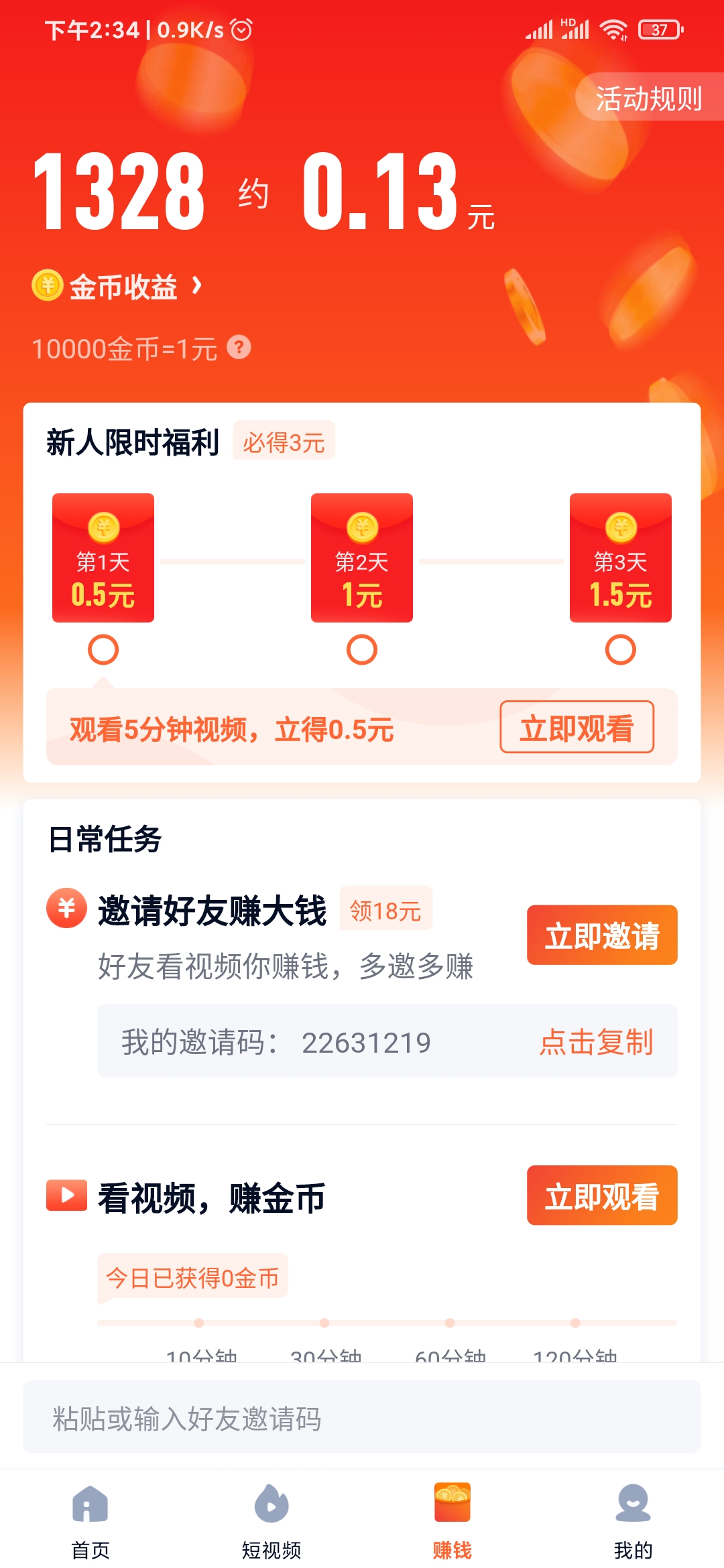Tap 立即观看 for 看视频，赚金币

tap(601, 1196)
